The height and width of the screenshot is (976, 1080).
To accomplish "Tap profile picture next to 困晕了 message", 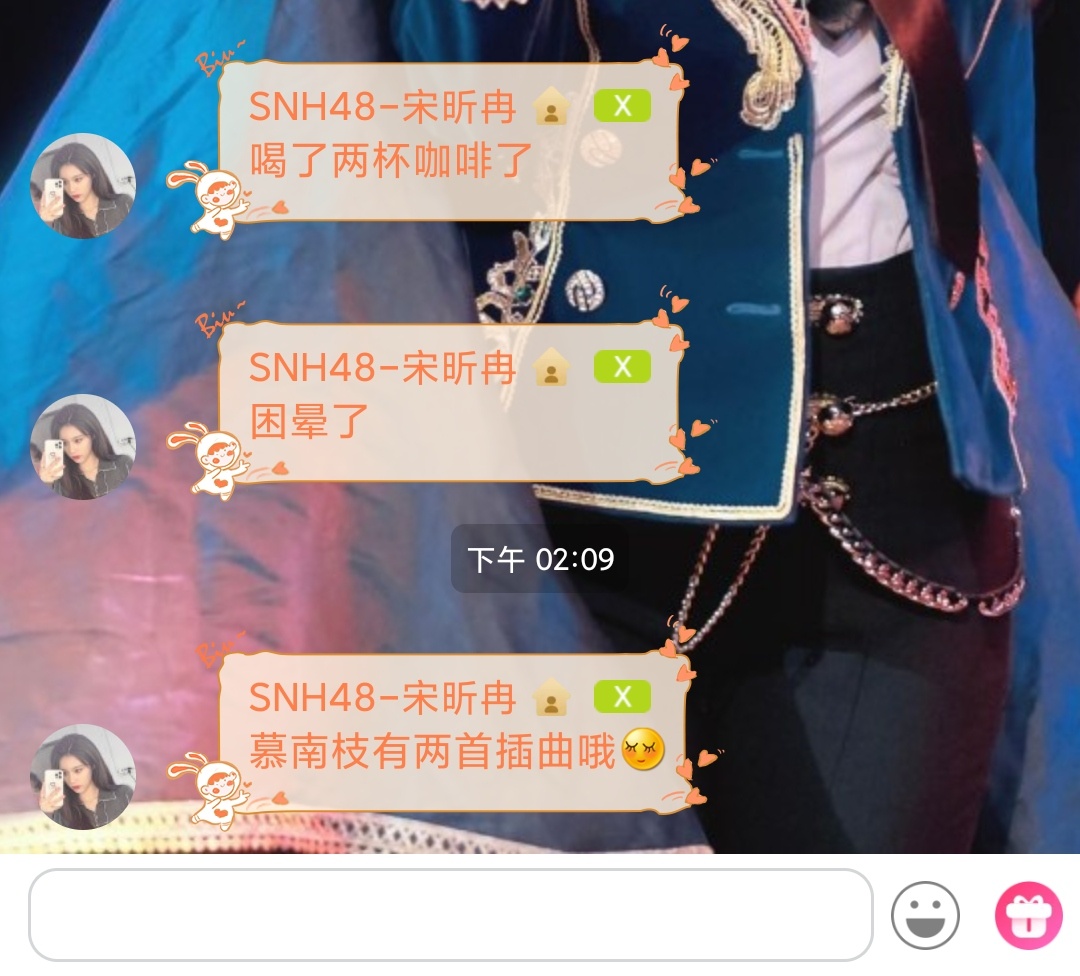I will tap(83, 446).
